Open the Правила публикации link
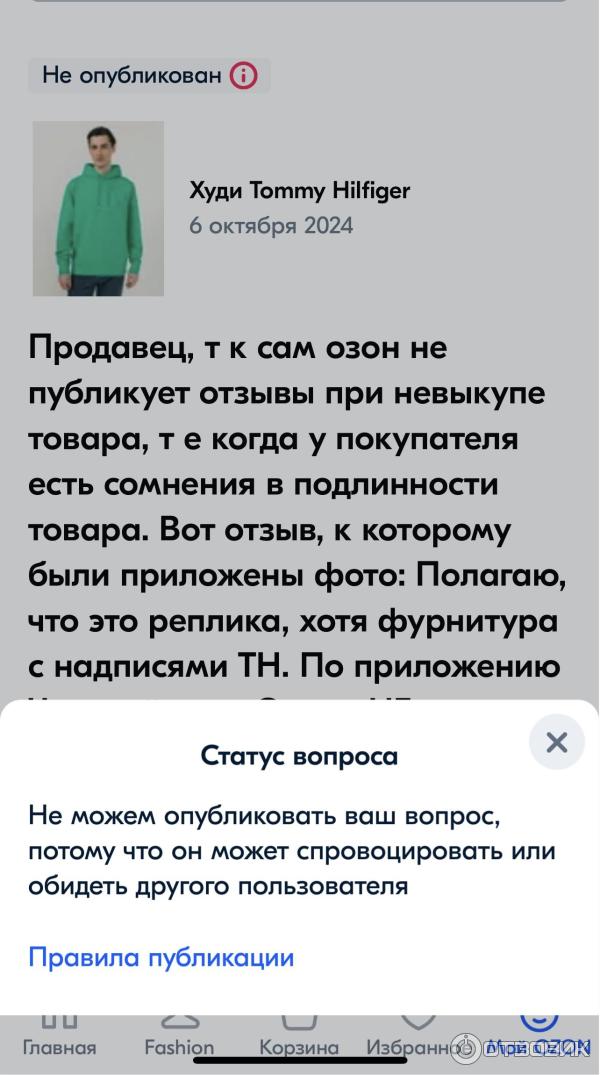This screenshot has height=1075, width=600. pyautogui.click(x=161, y=957)
